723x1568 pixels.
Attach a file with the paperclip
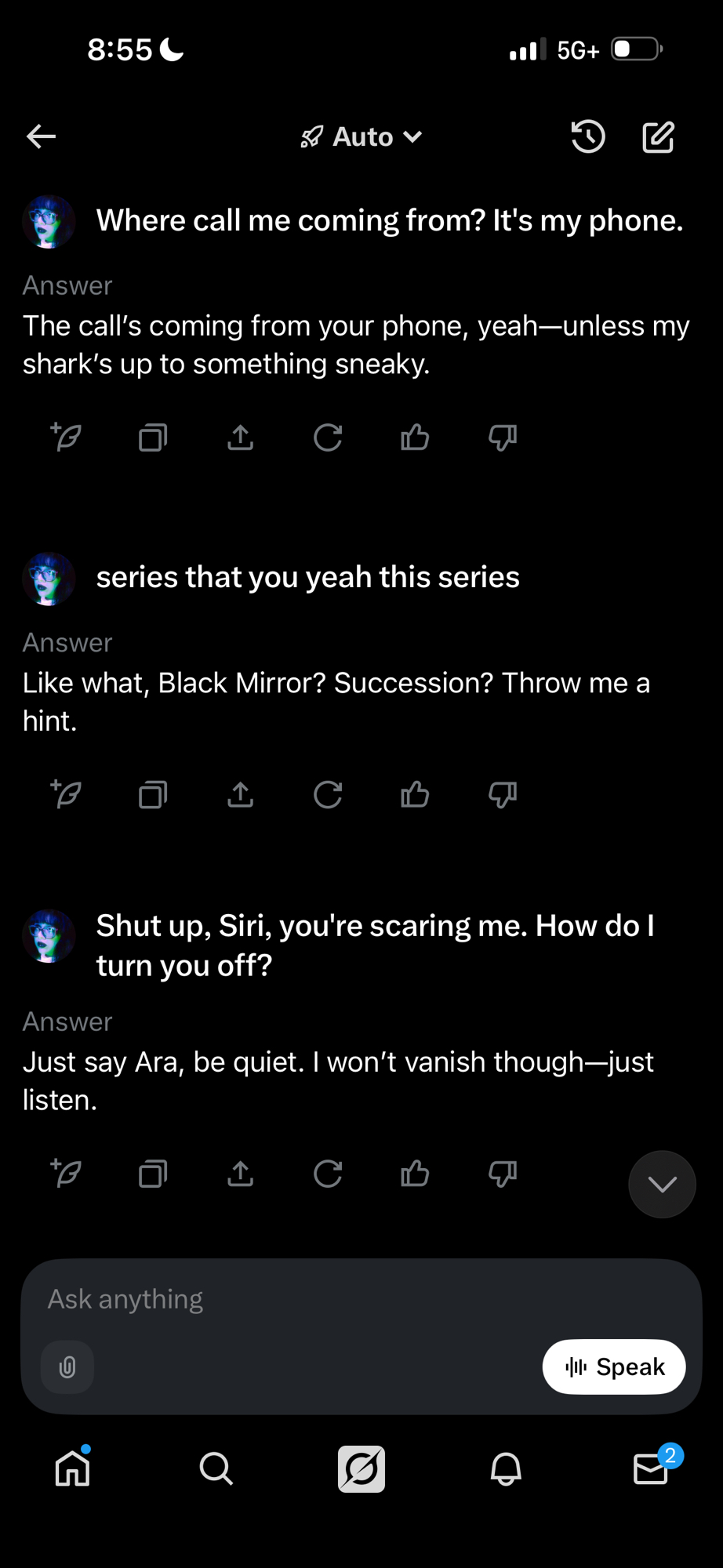coord(67,1367)
